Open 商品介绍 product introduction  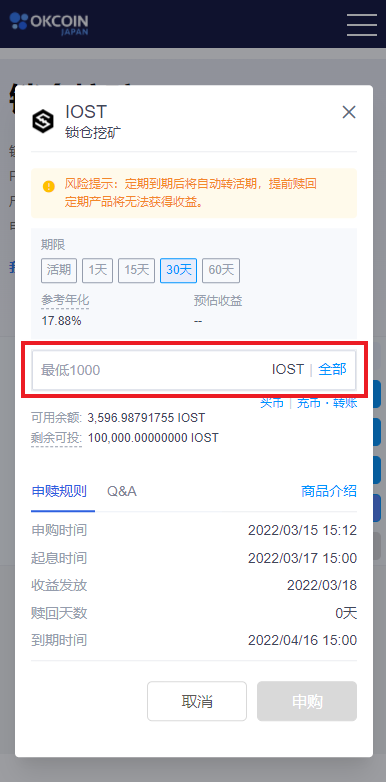[x=329, y=491]
